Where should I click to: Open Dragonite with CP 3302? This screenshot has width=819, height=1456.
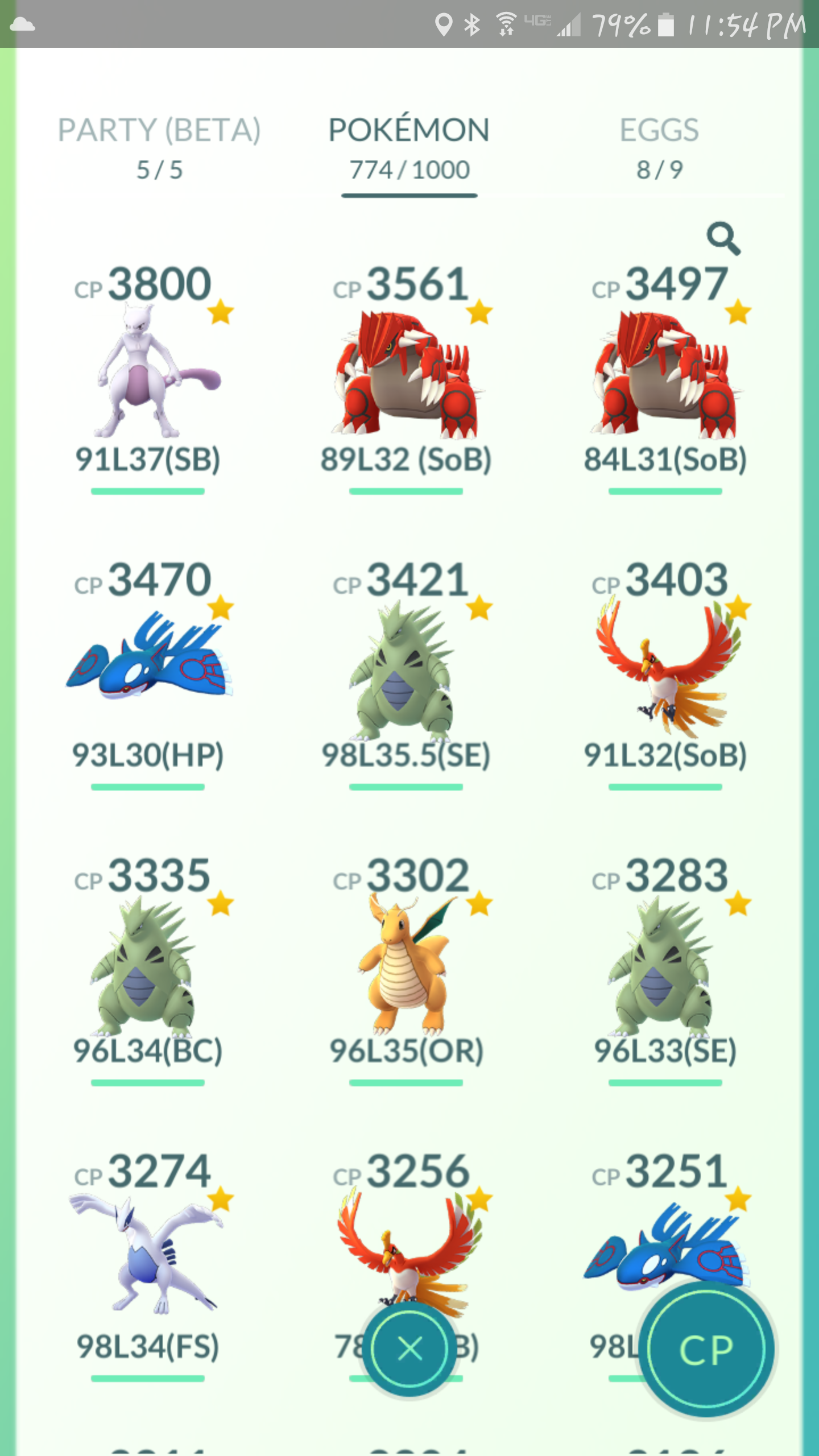(x=407, y=967)
